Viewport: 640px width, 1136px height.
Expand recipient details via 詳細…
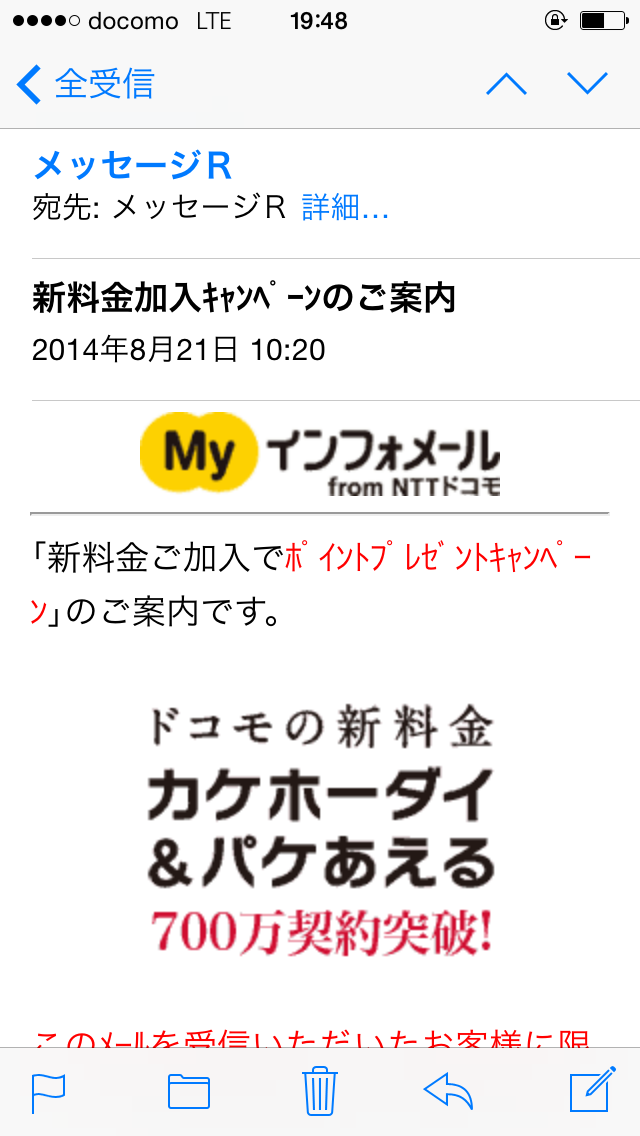click(345, 208)
